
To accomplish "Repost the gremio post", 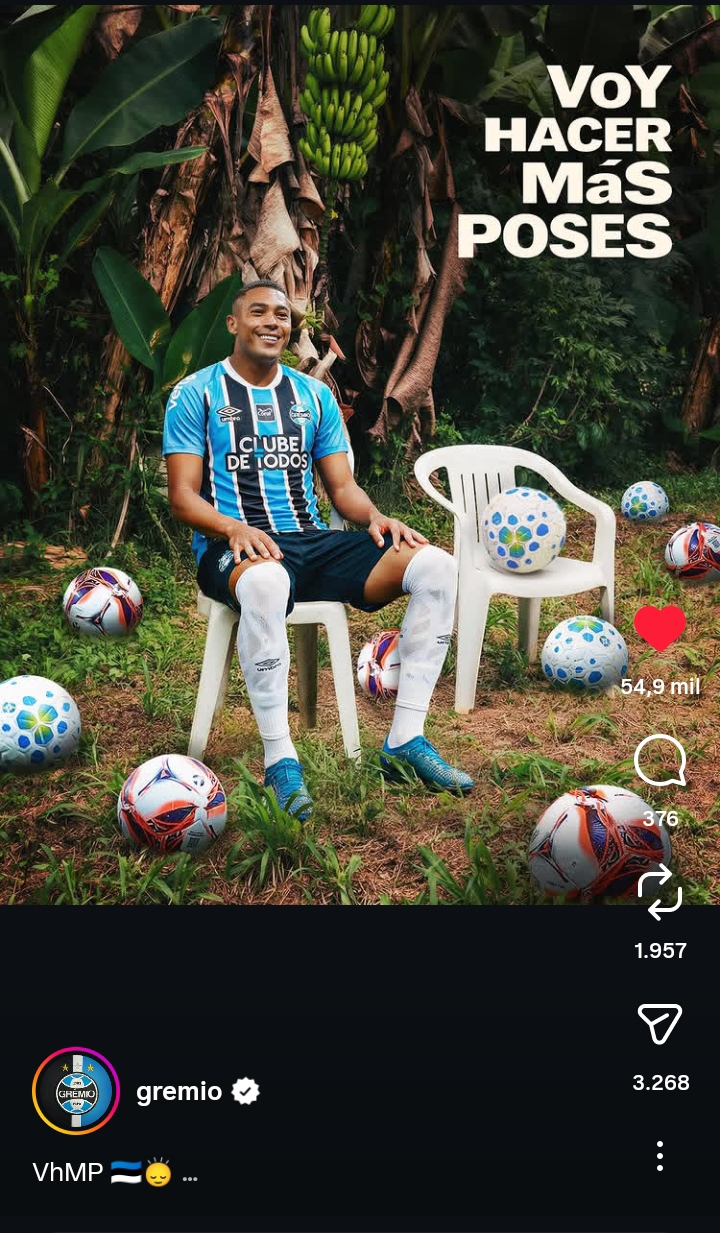I will click(x=660, y=891).
